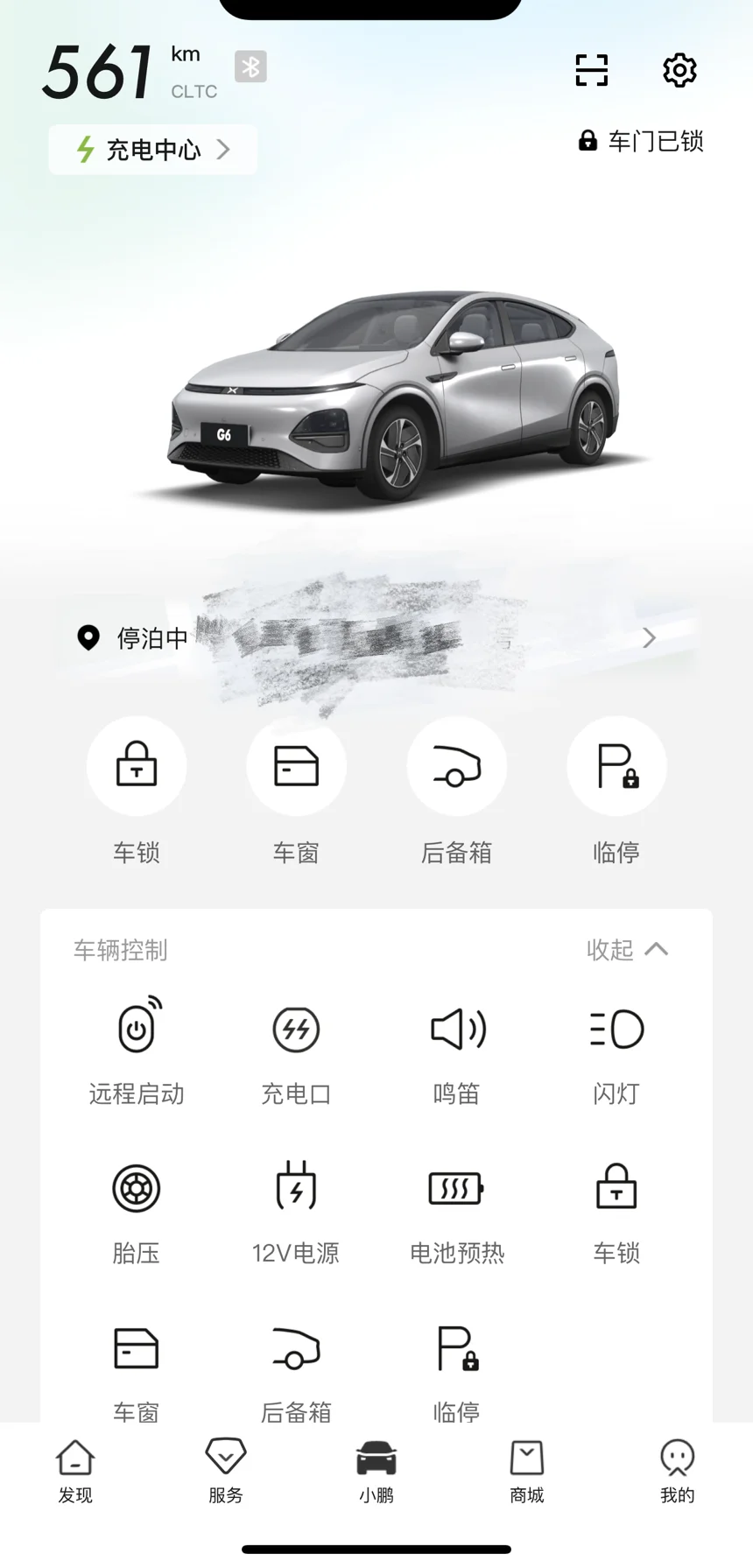Open the settings gear

click(679, 70)
